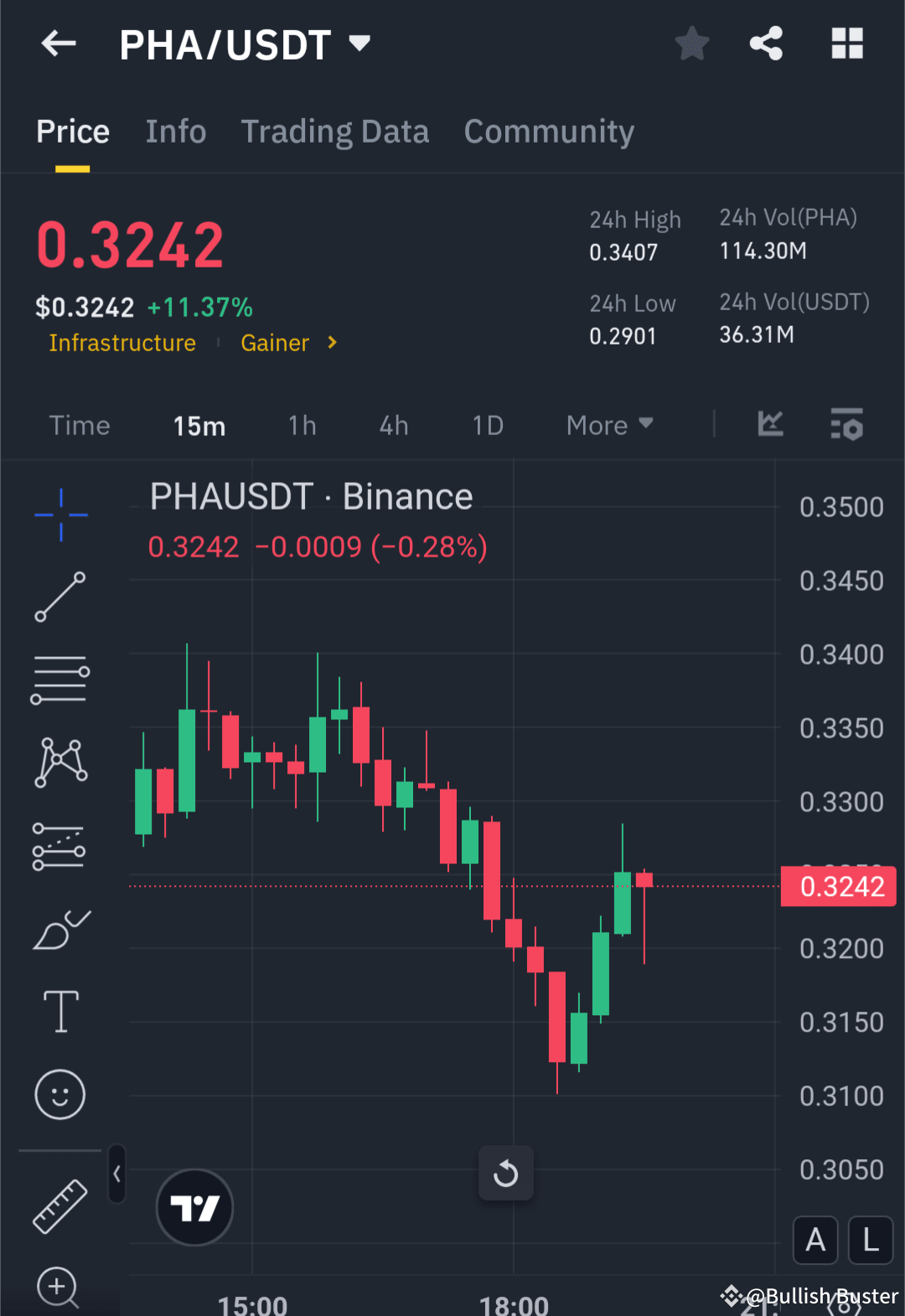Switch to the Trading Data tab
This screenshot has width=905, height=1316.
[335, 132]
